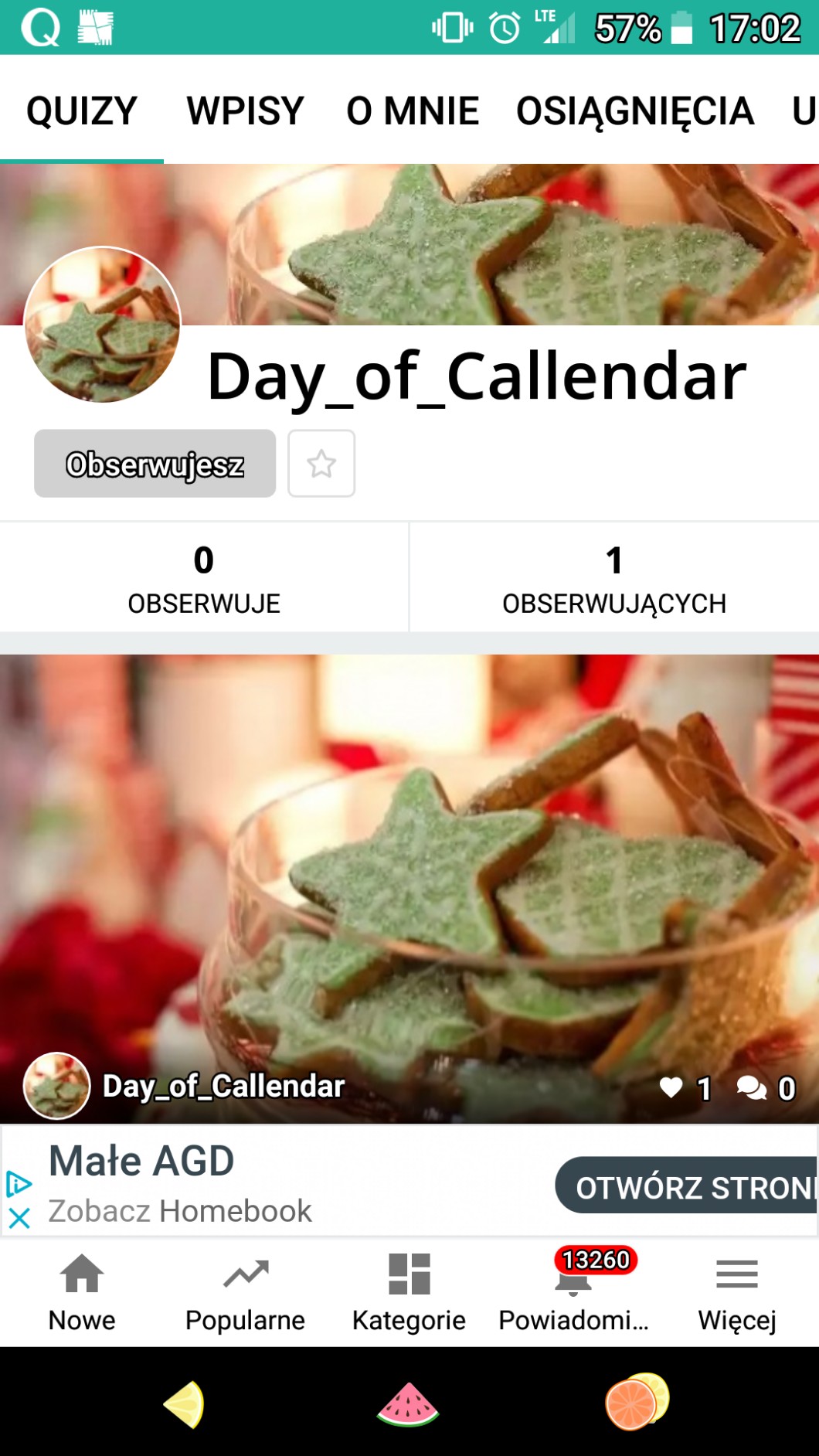Open the Więcej menu

point(736,1293)
